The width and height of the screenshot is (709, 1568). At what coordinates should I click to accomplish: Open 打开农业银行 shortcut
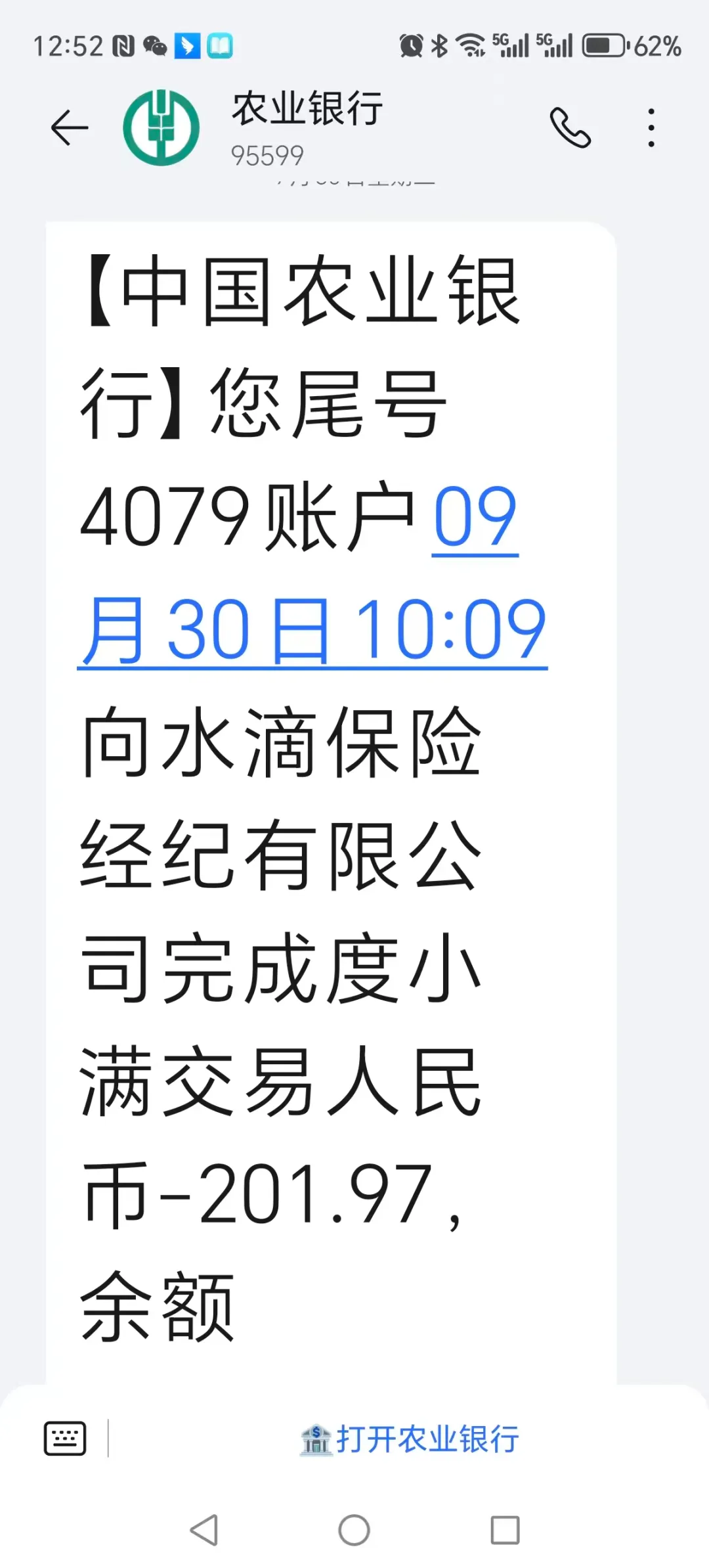pos(410,1439)
